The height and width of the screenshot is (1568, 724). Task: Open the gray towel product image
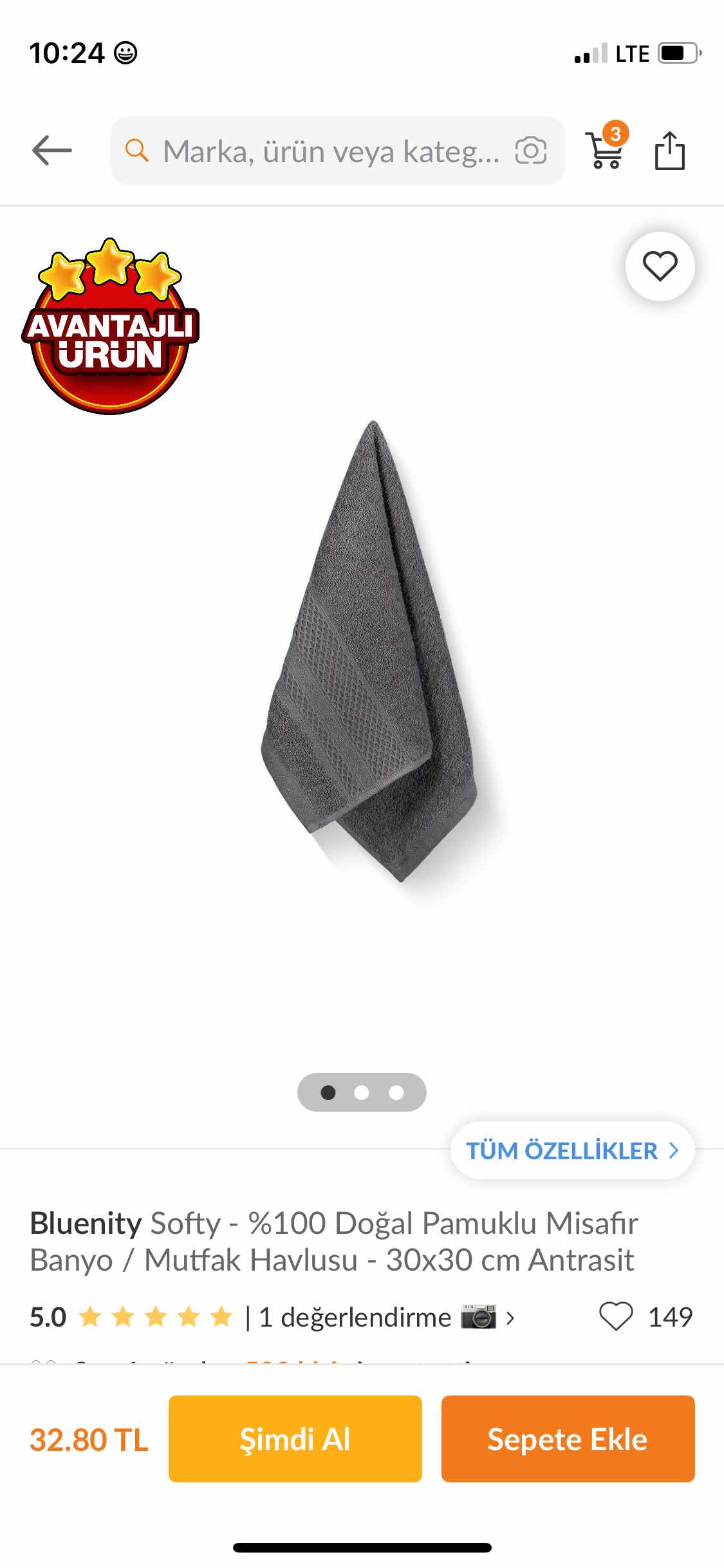pyautogui.click(x=370, y=650)
